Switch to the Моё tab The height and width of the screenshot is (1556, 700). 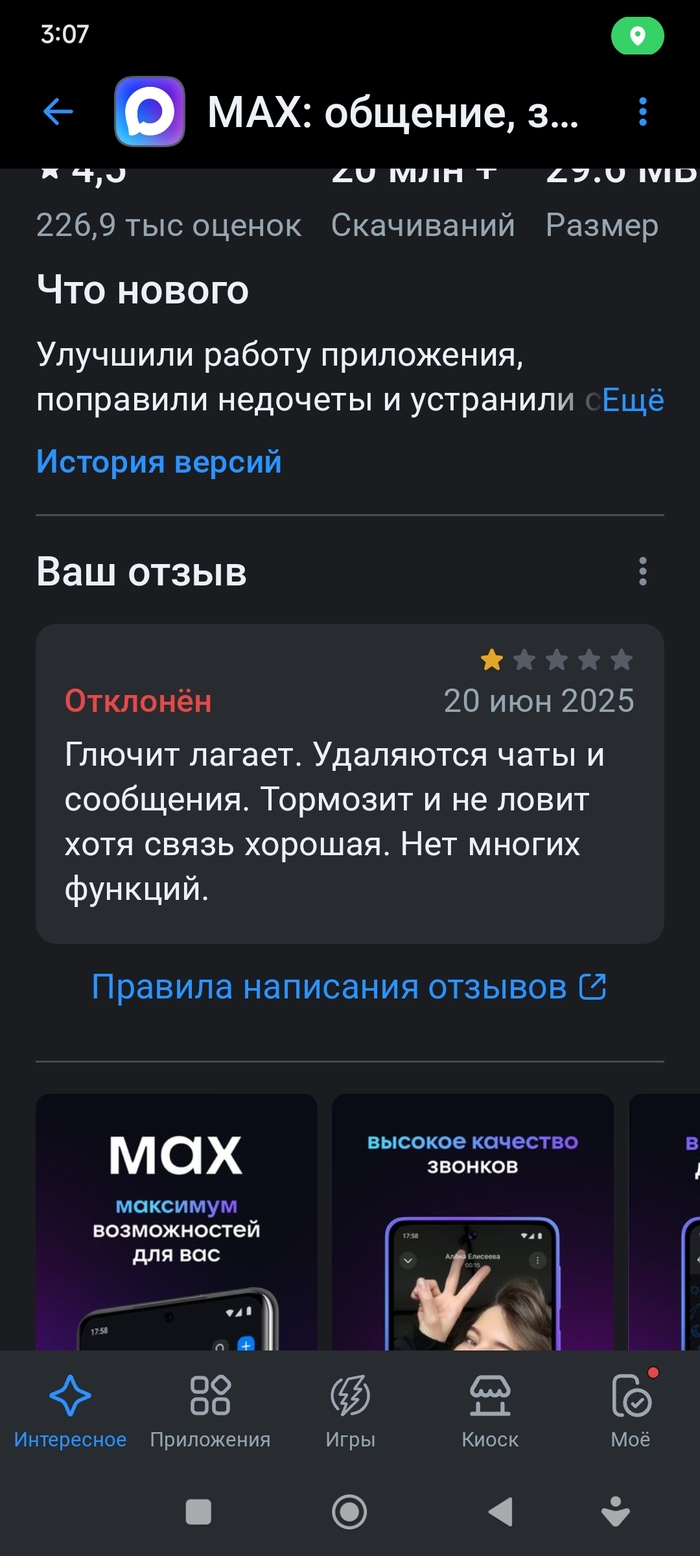click(630, 1410)
